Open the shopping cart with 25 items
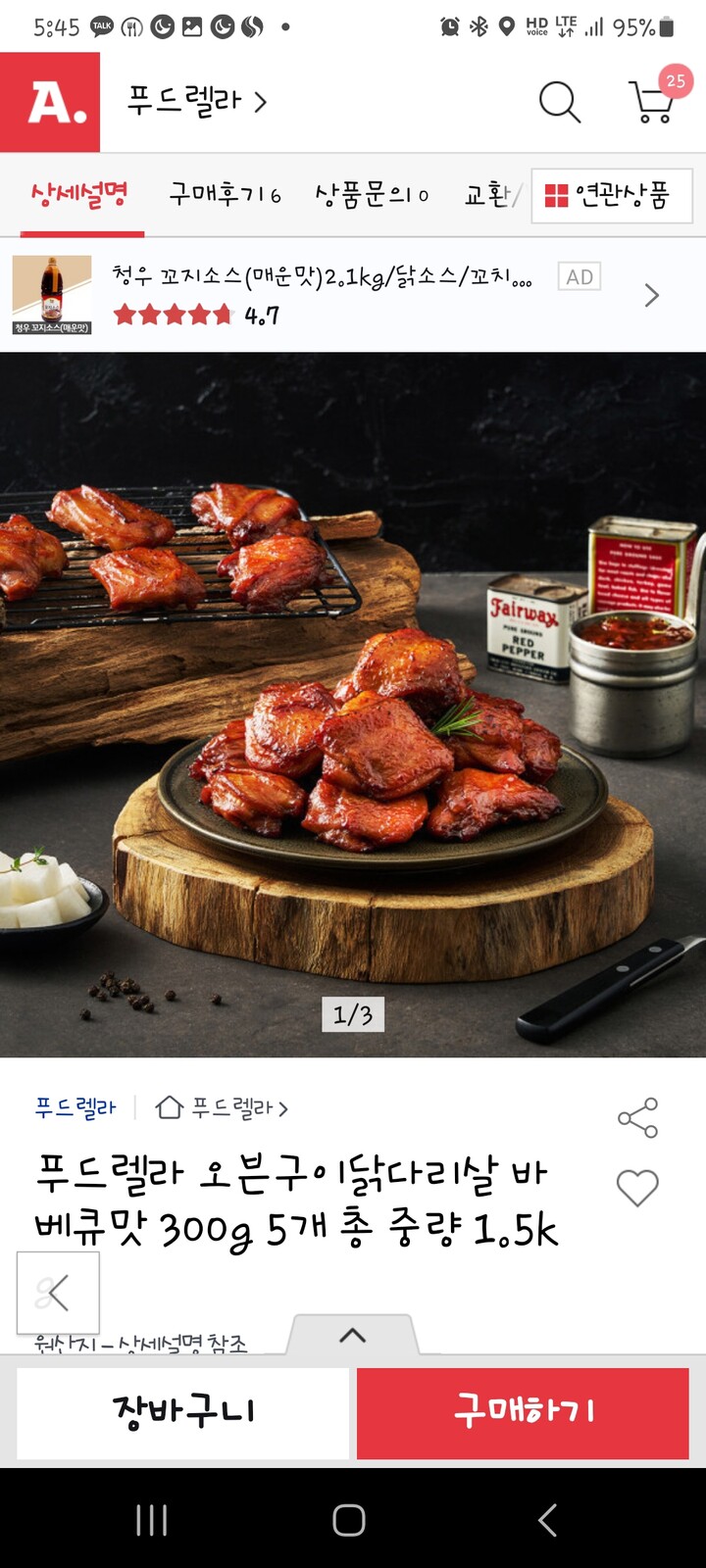Viewport: 706px width, 1568px height. click(x=653, y=100)
